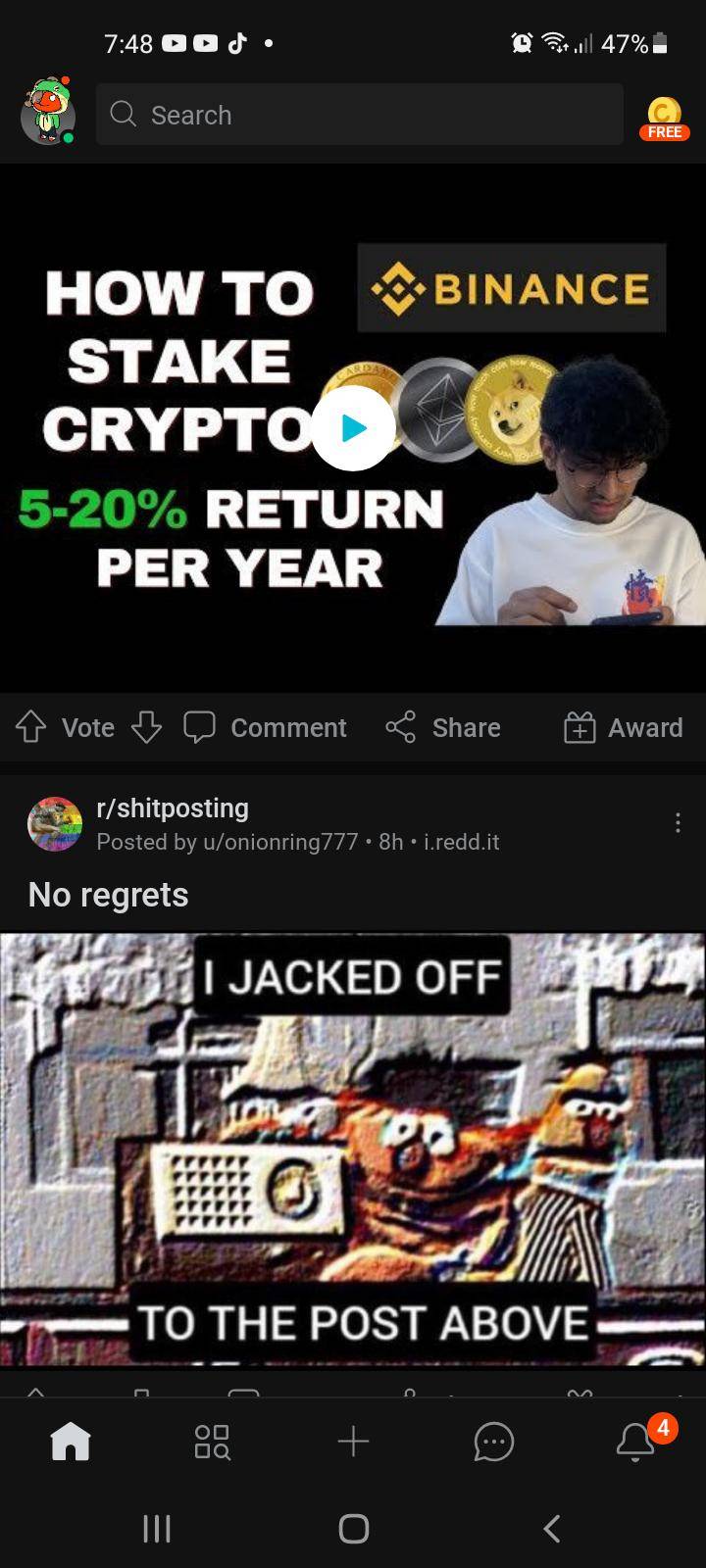Go to the Home tab
The width and height of the screenshot is (706, 1568).
click(71, 1442)
